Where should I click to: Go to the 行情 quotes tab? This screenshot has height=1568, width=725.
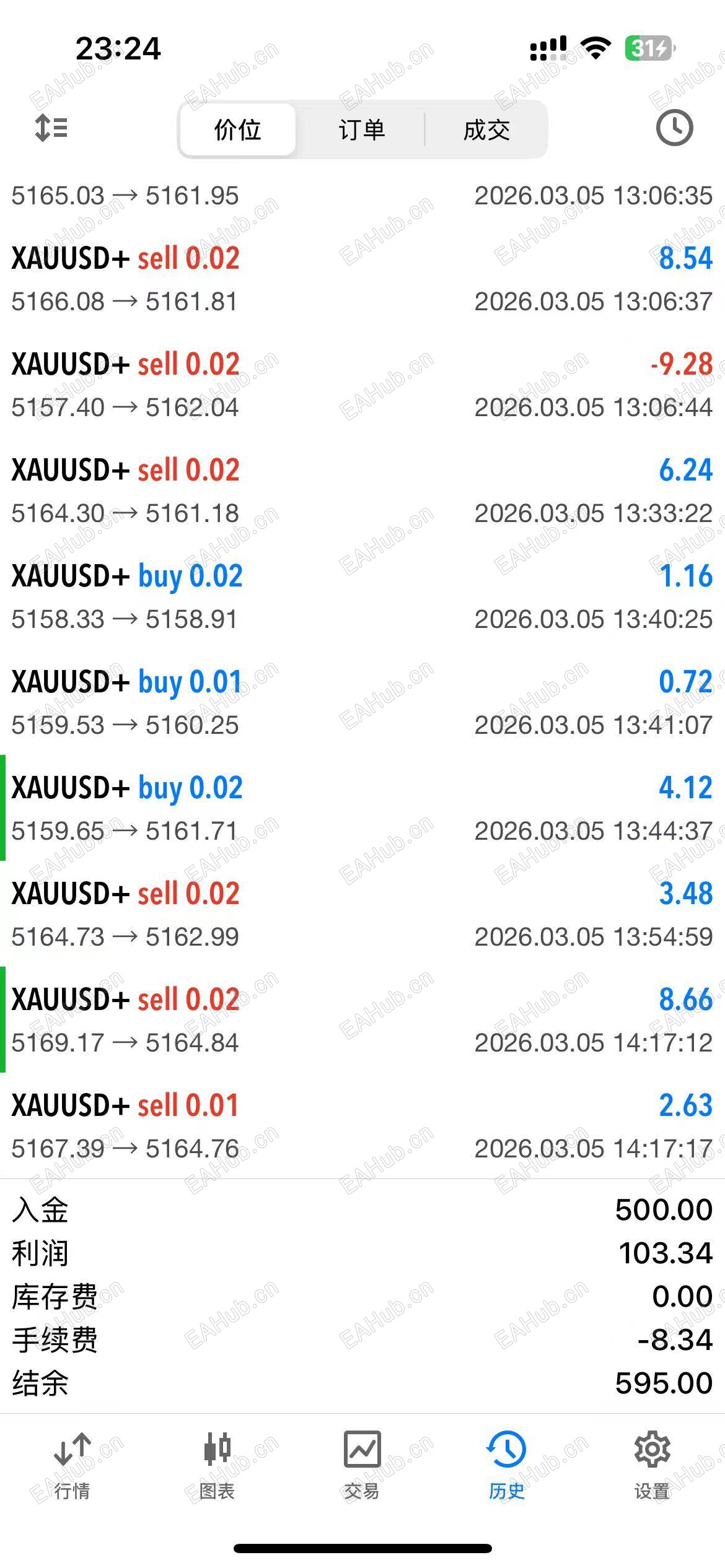click(x=72, y=1466)
